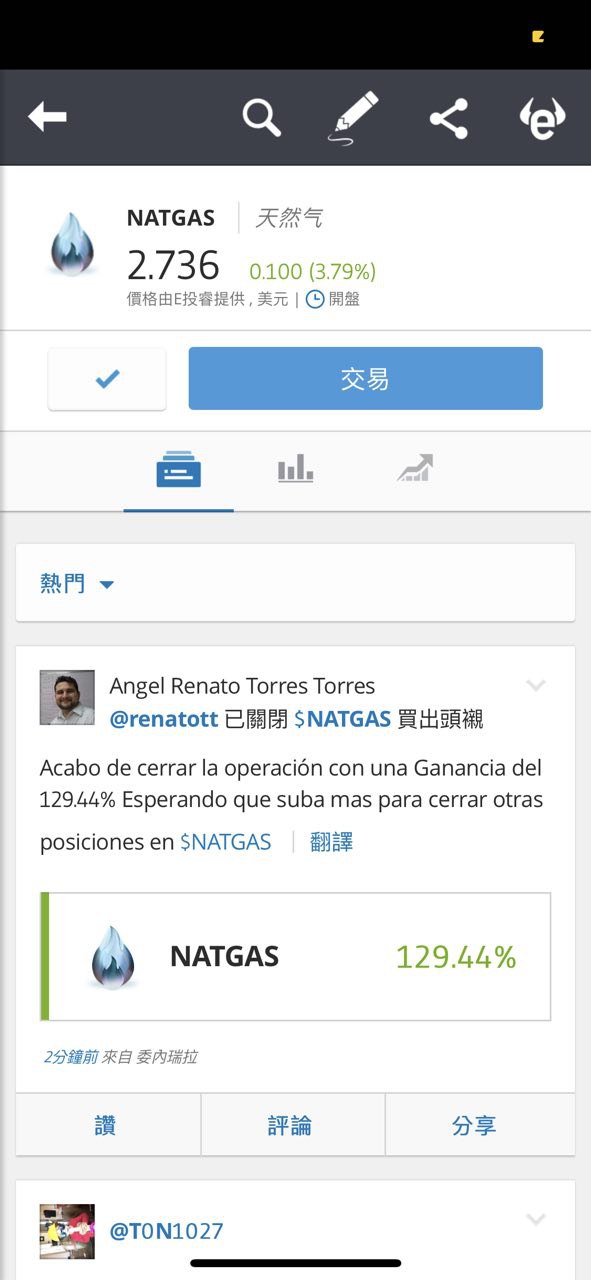Tap the blue 交易 trade button
The height and width of the screenshot is (1280, 591).
[x=365, y=379]
